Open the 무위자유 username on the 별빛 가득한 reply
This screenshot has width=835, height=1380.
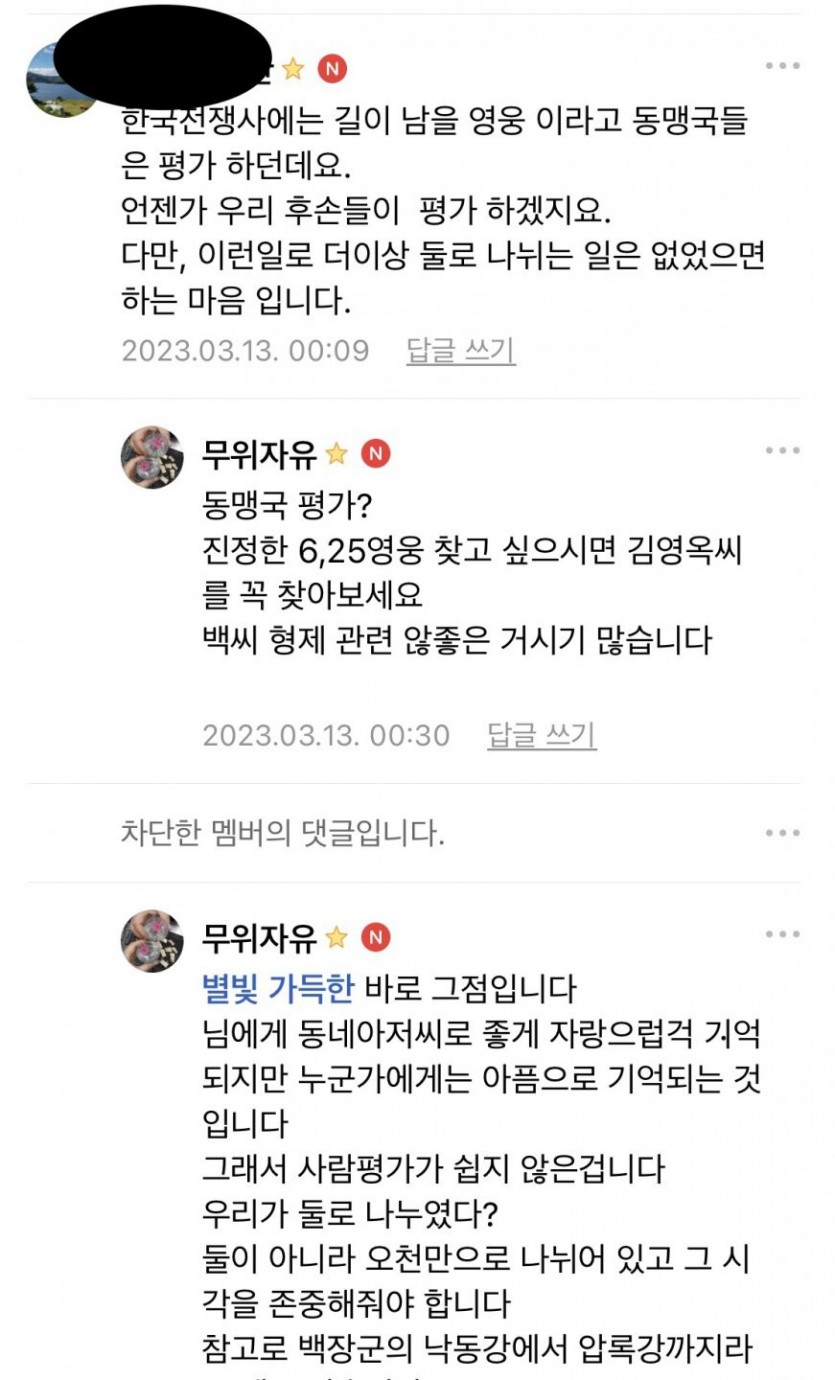[x=259, y=938]
